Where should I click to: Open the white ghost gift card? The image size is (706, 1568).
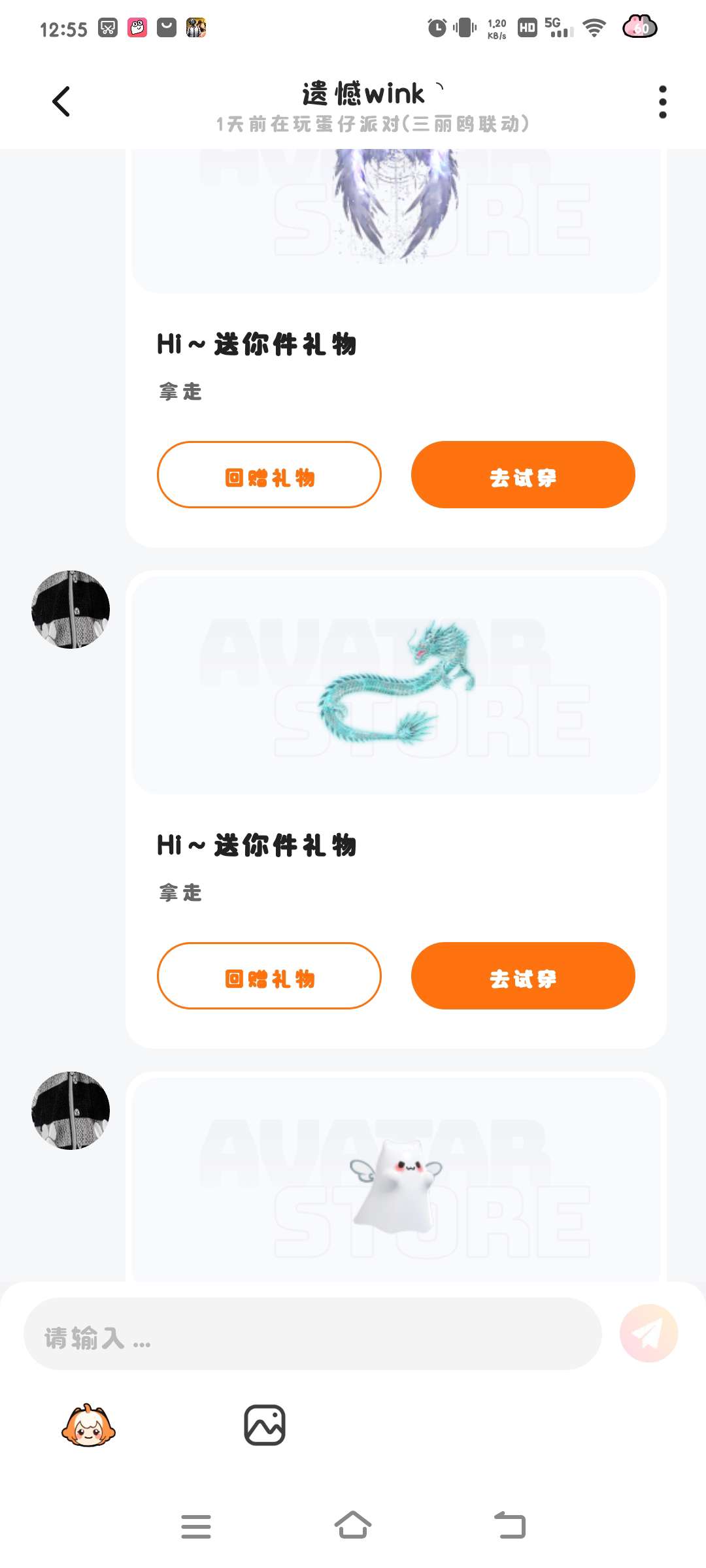pos(396,1183)
